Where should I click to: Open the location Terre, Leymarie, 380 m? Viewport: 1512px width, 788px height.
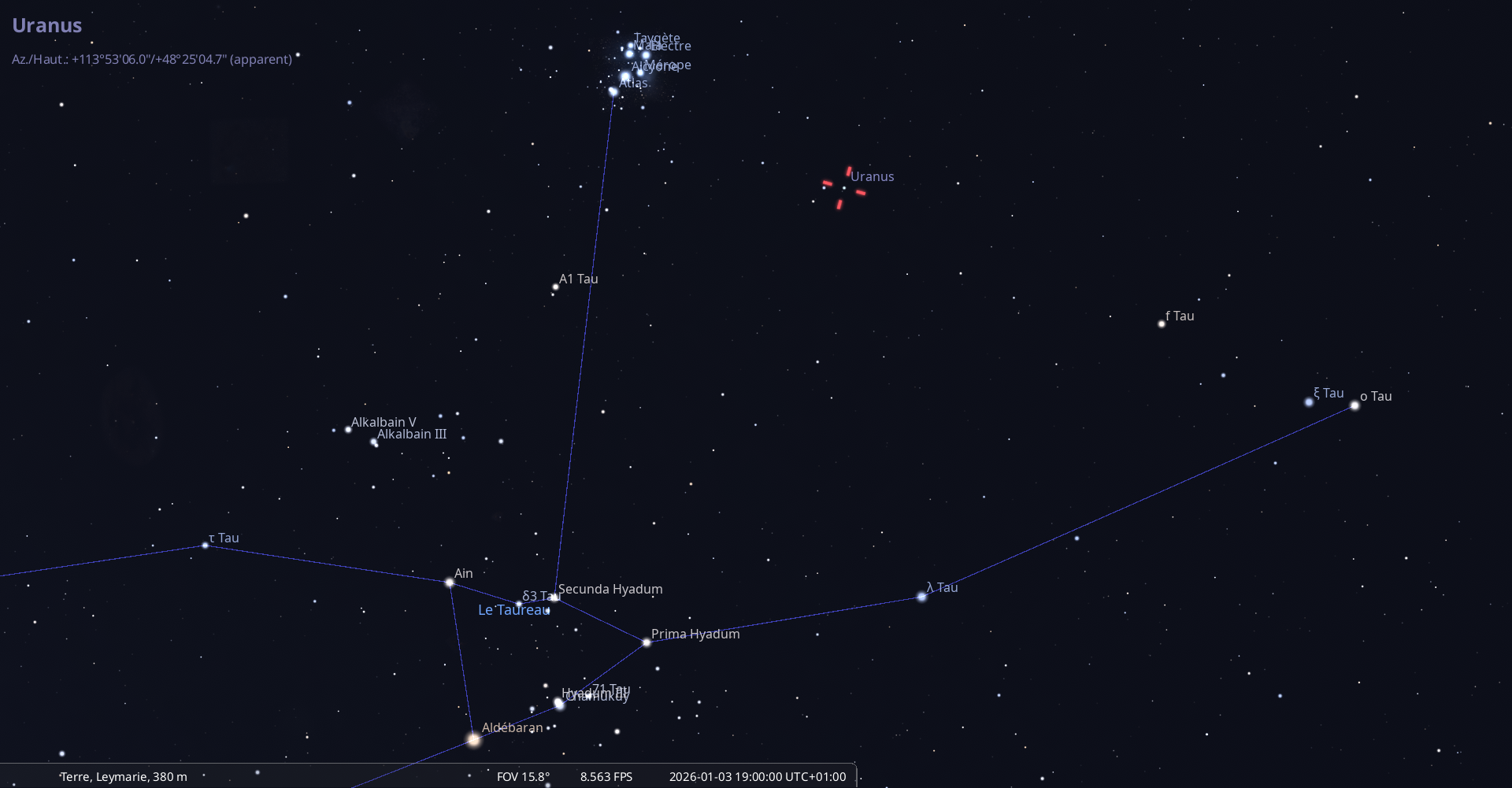click(124, 777)
